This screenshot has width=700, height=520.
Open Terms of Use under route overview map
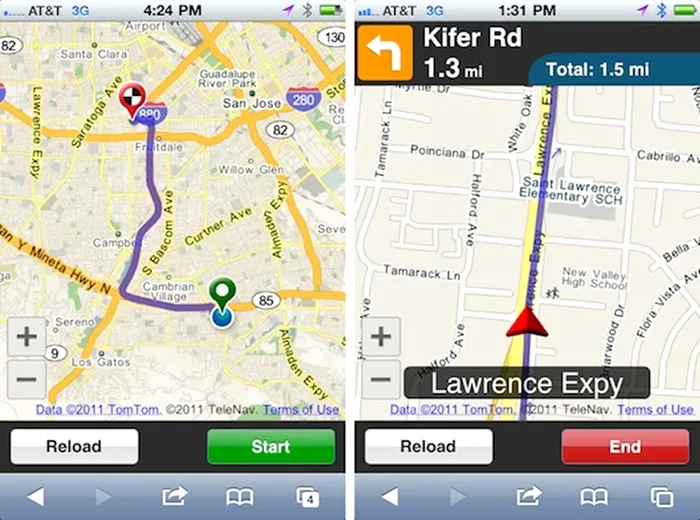(x=301, y=410)
